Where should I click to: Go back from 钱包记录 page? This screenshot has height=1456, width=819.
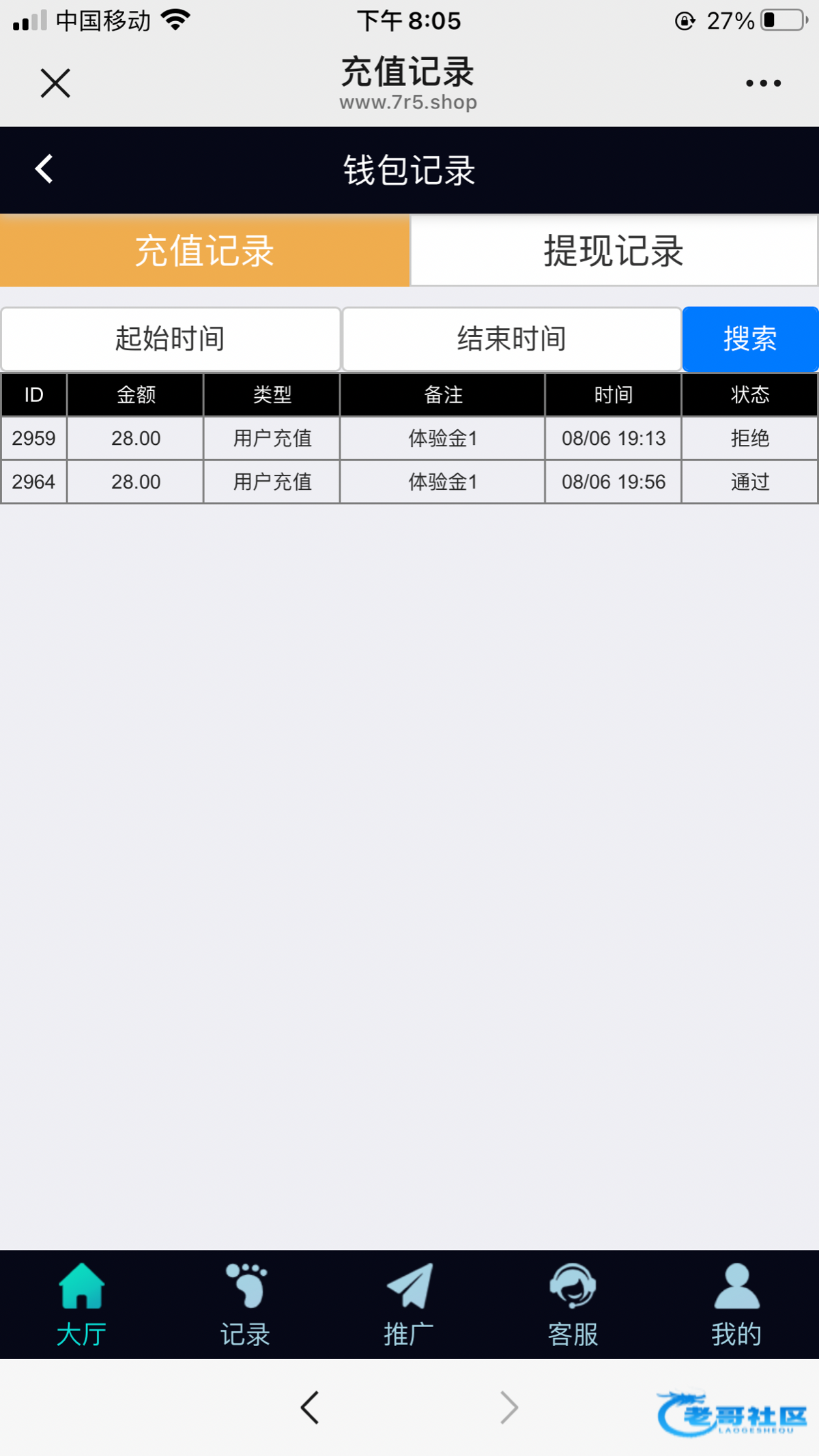point(44,169)
